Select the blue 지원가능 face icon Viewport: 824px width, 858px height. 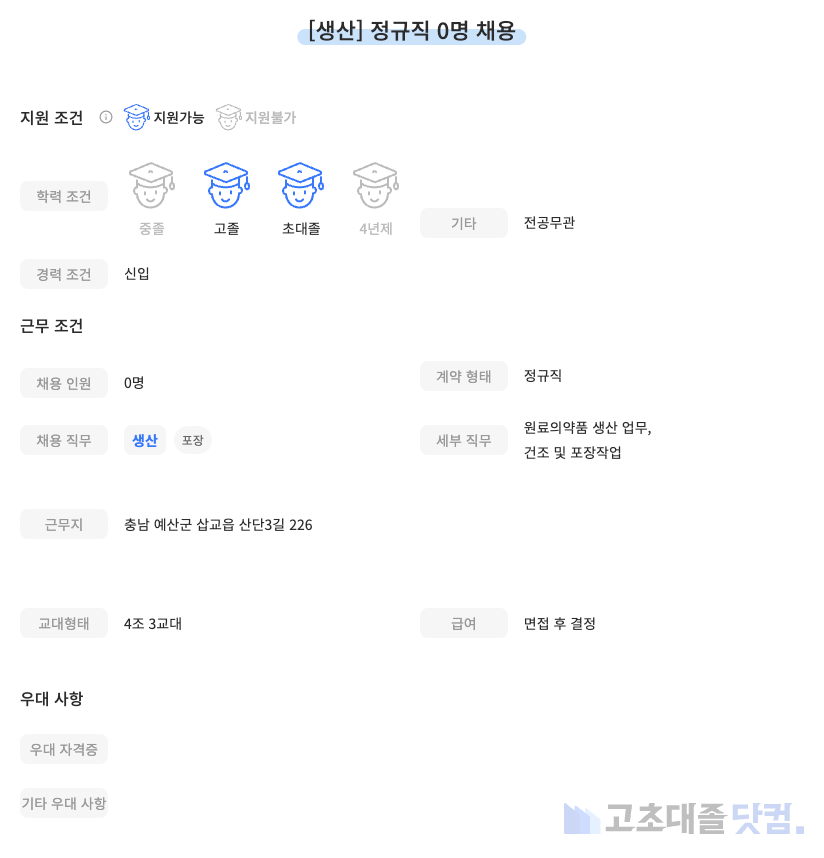click(135, 117)
